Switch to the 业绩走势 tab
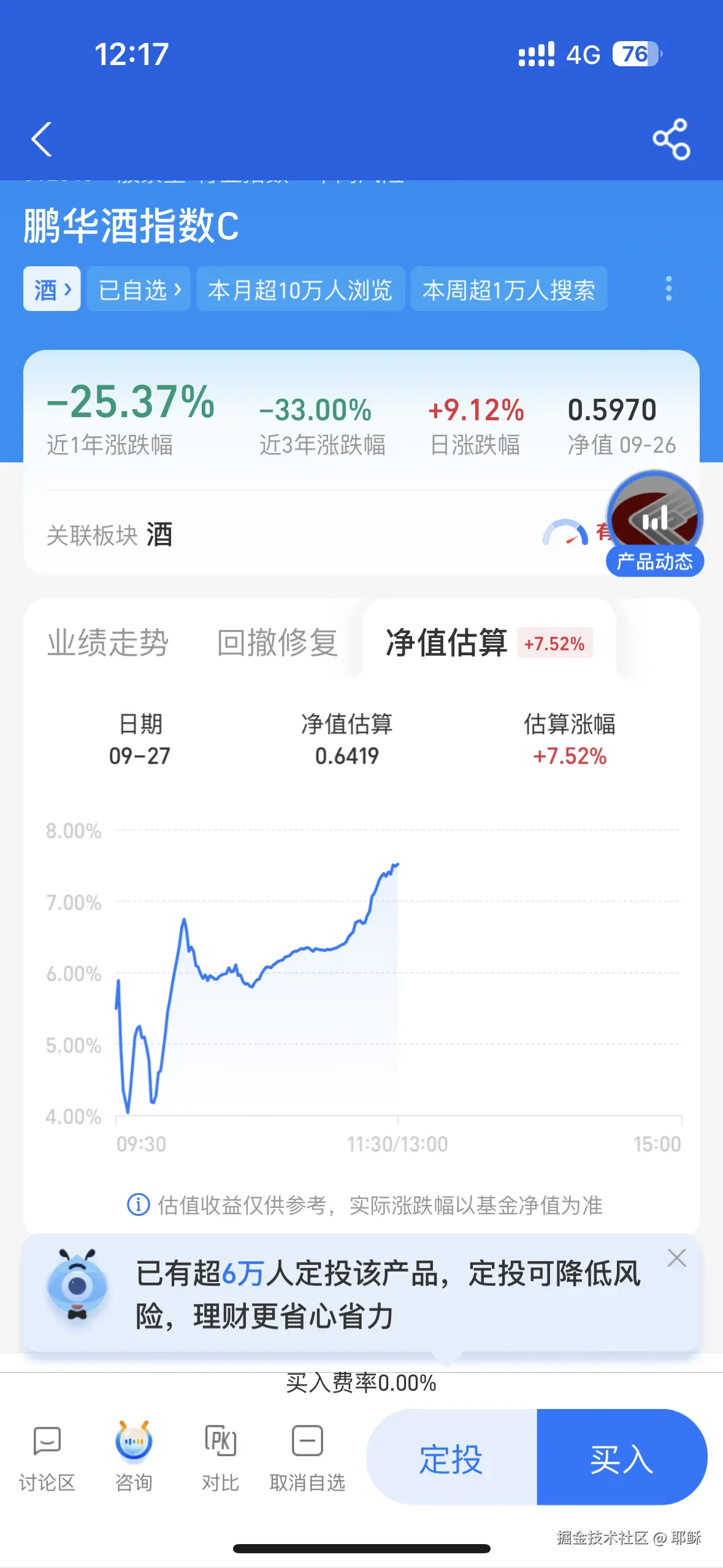The width and height of the screenshot is (723, 1568). coord(110,643)
